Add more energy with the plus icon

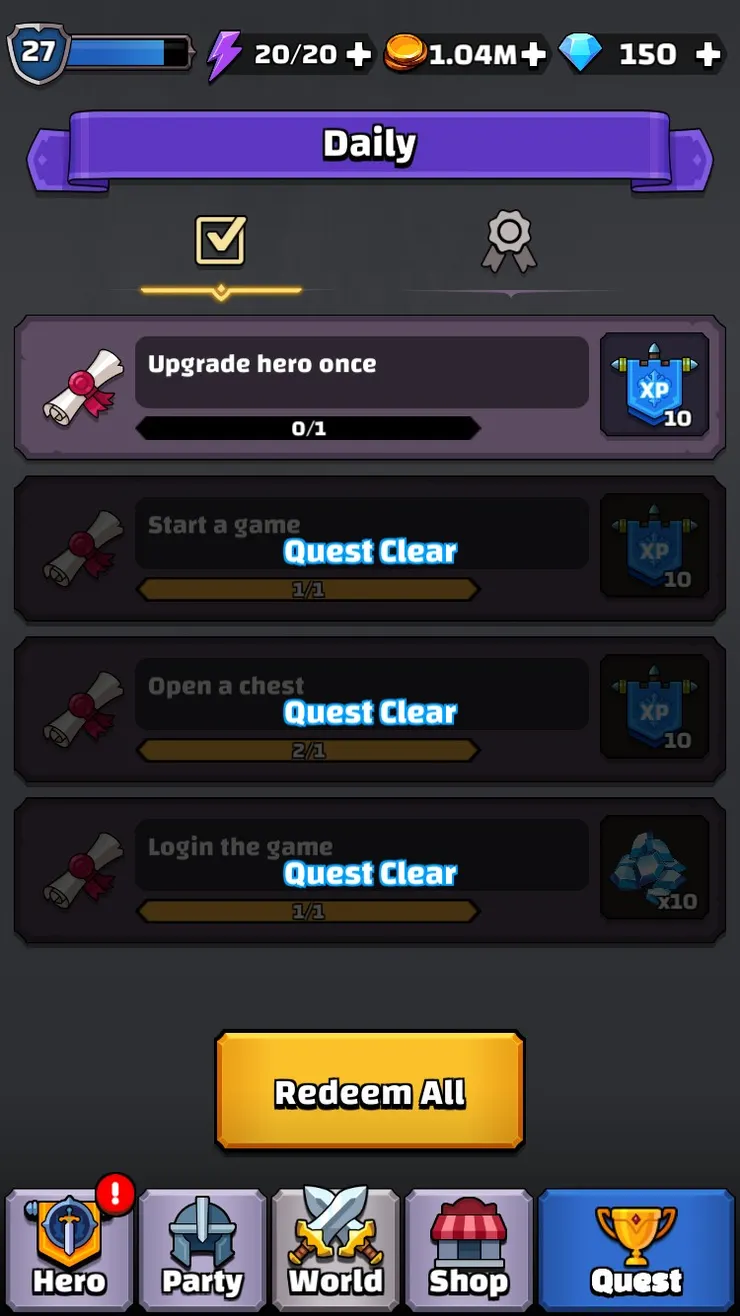coord(358,54)
